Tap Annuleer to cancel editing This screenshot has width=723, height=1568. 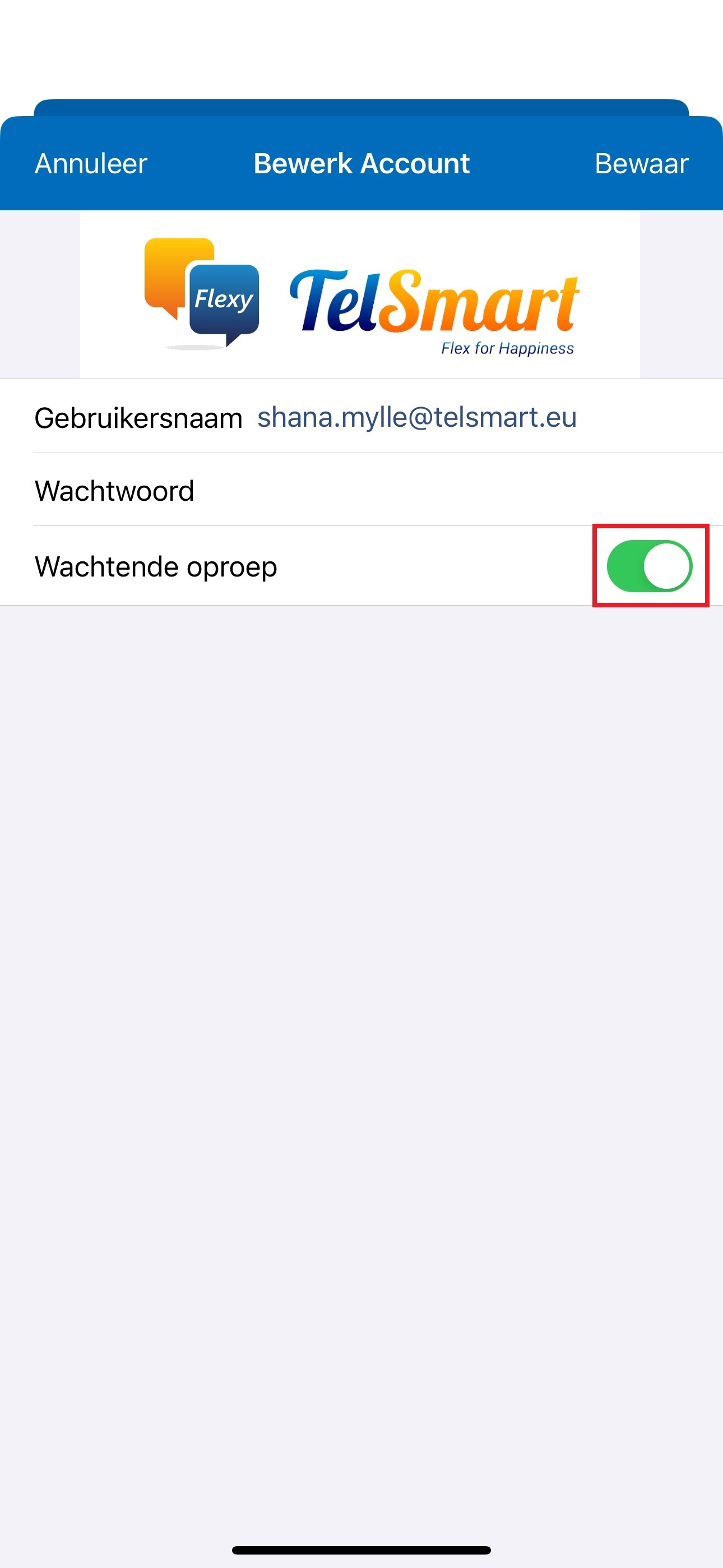click(x=91, y=164)
